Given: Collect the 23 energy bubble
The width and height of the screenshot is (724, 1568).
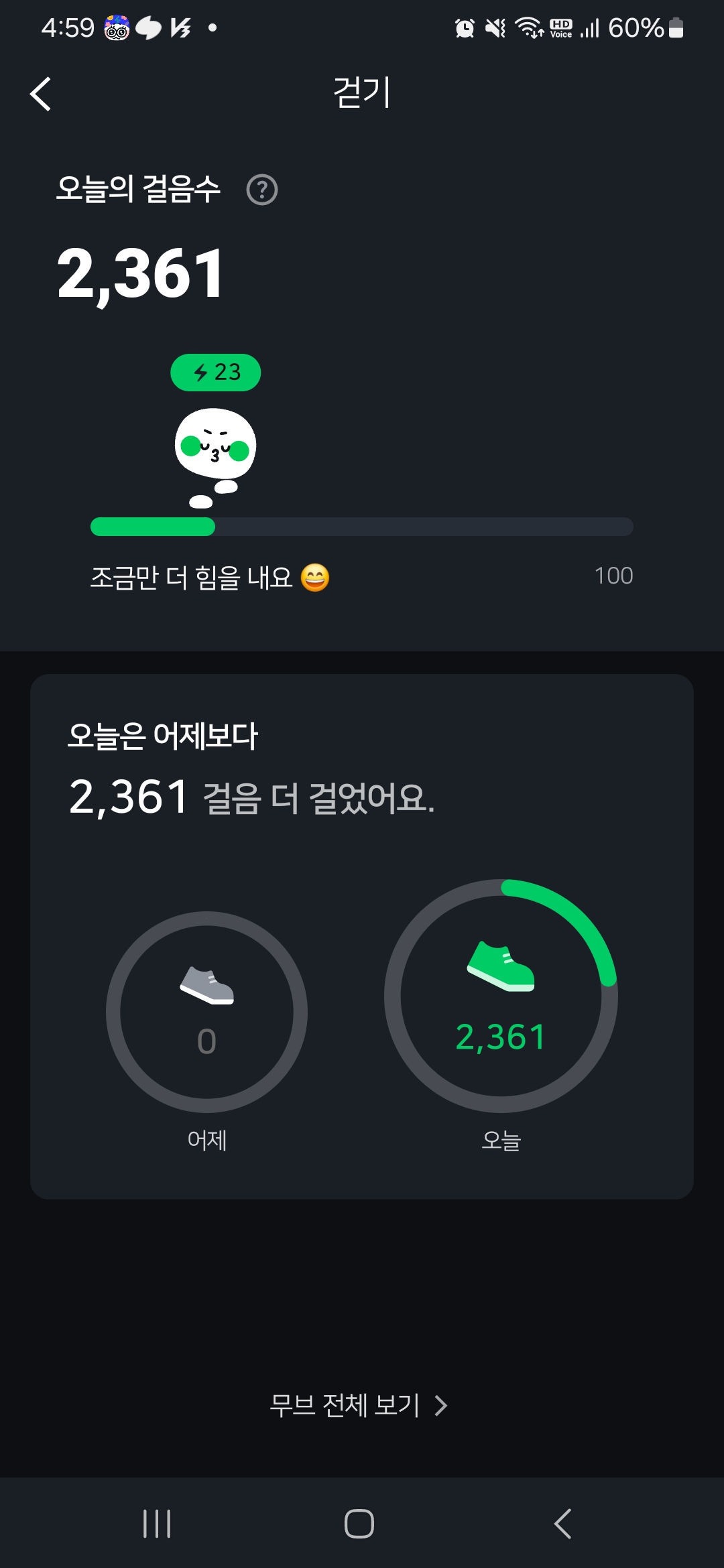Looking at the screenshot, I should (216, 373).
